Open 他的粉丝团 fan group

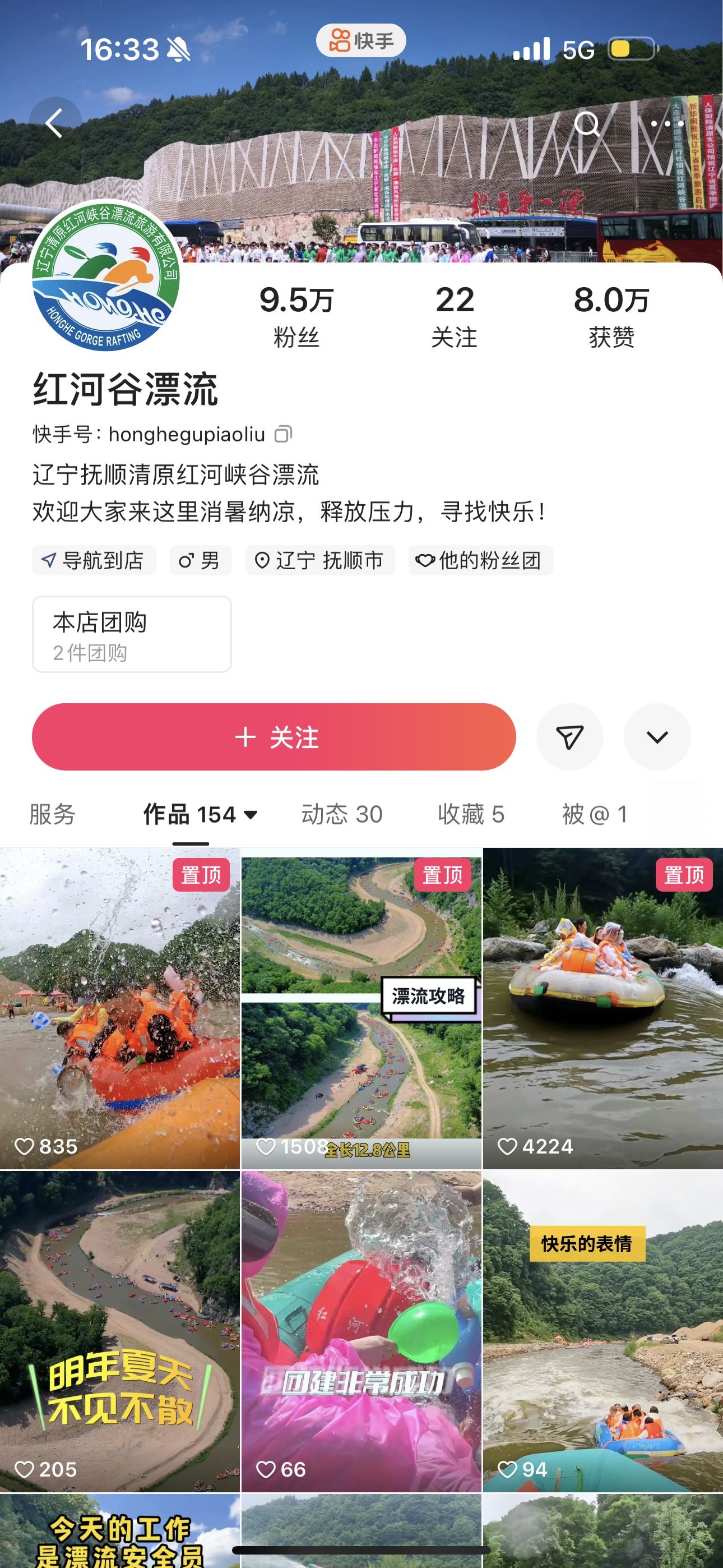click(480, 560)
